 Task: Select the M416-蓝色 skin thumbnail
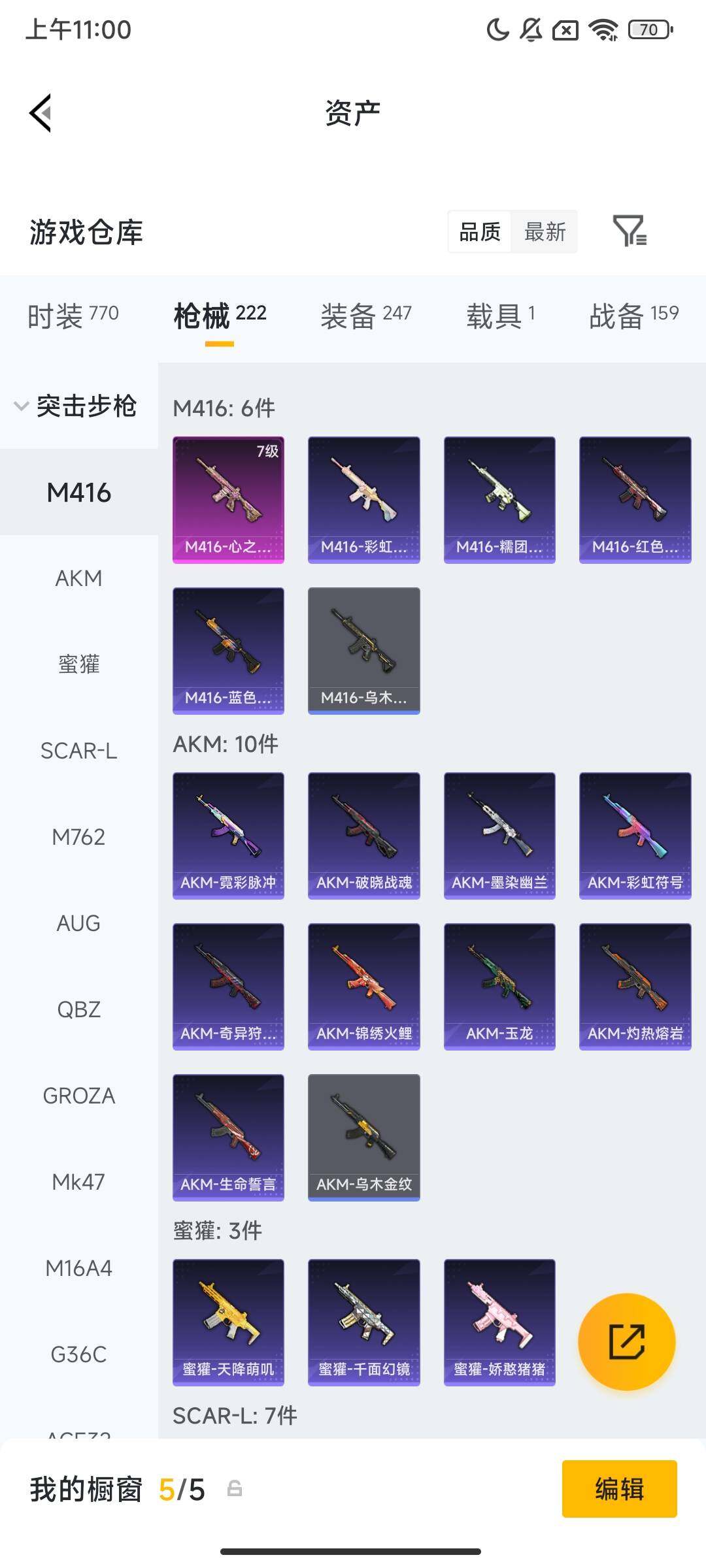228,650
